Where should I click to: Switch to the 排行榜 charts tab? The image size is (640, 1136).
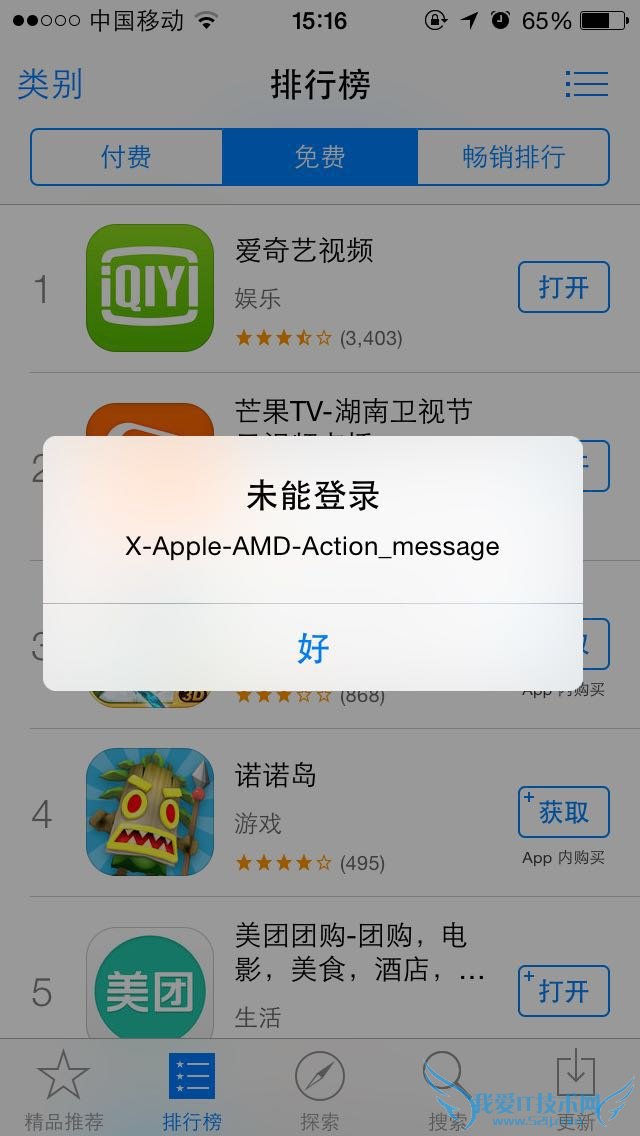(x=191, y=1090)
